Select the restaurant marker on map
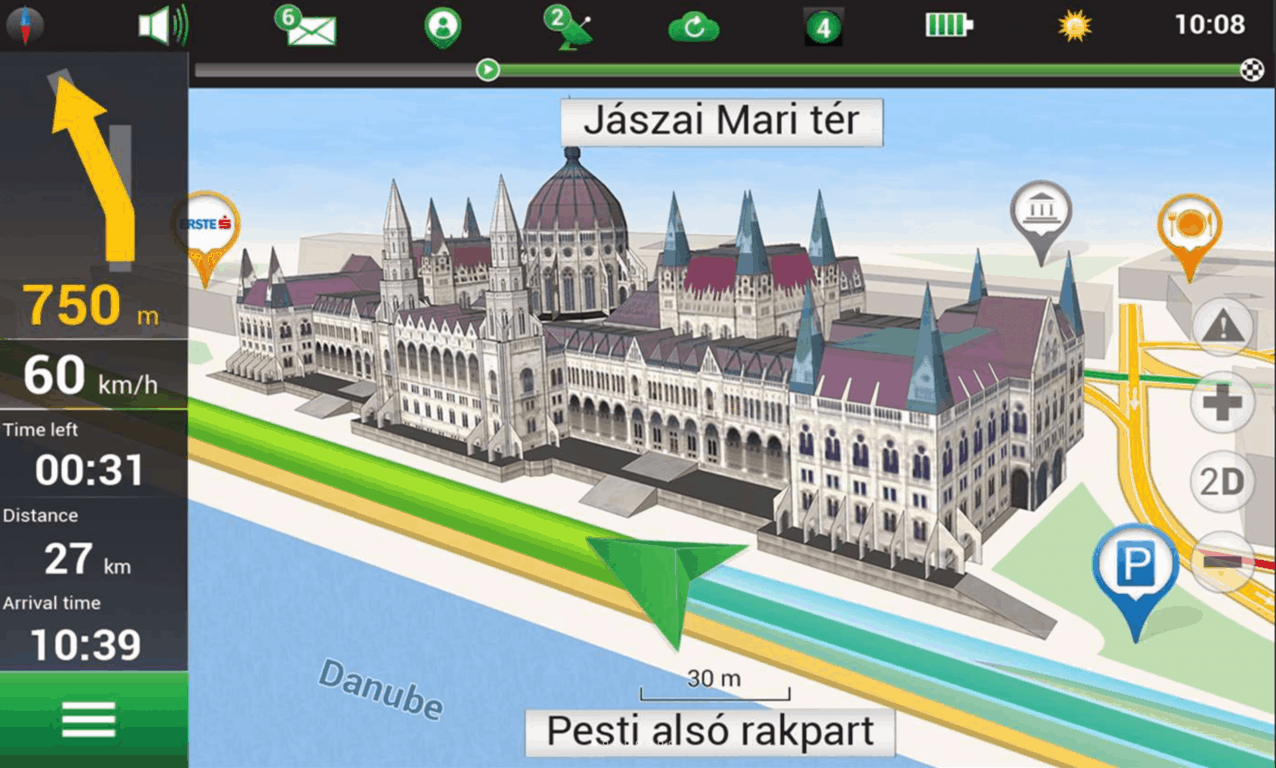The image size is (1276, 768). pos(1189,227)
